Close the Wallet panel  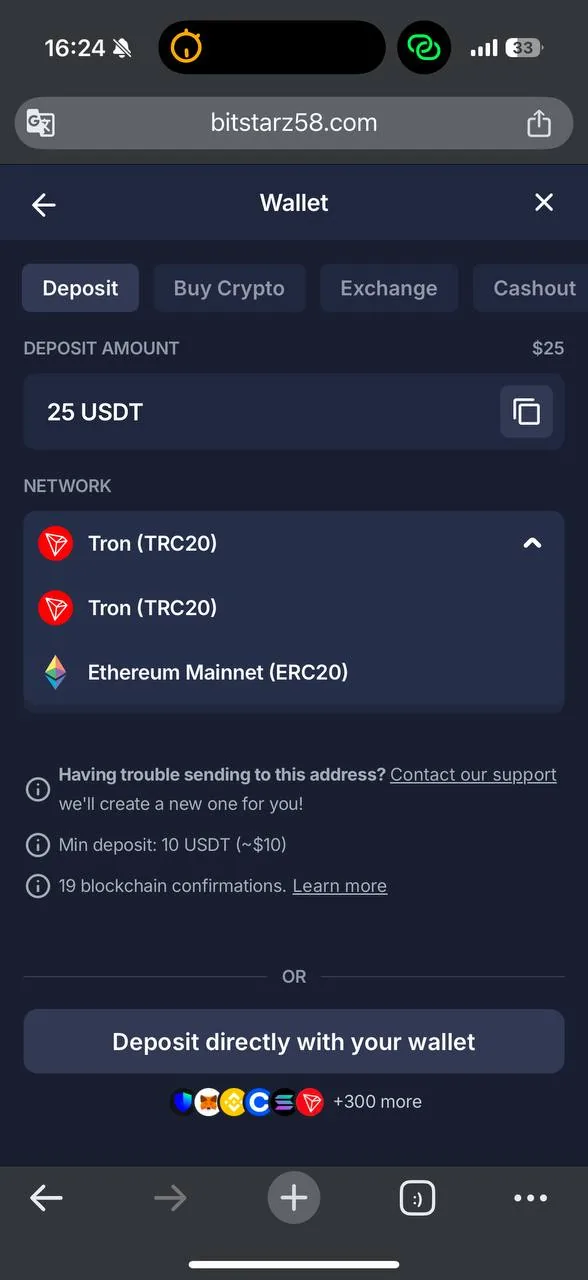coord(544,203)
